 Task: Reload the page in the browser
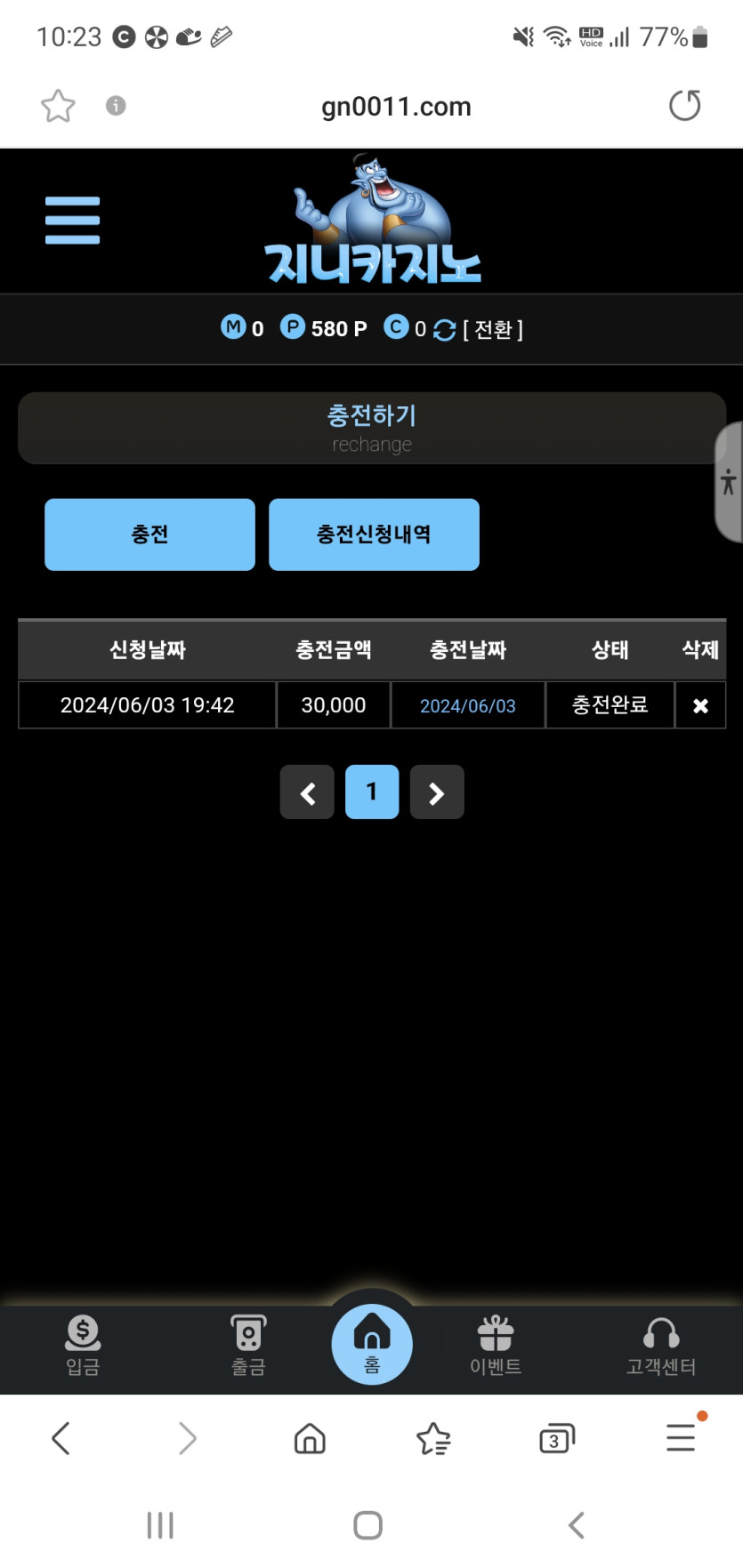684,106
